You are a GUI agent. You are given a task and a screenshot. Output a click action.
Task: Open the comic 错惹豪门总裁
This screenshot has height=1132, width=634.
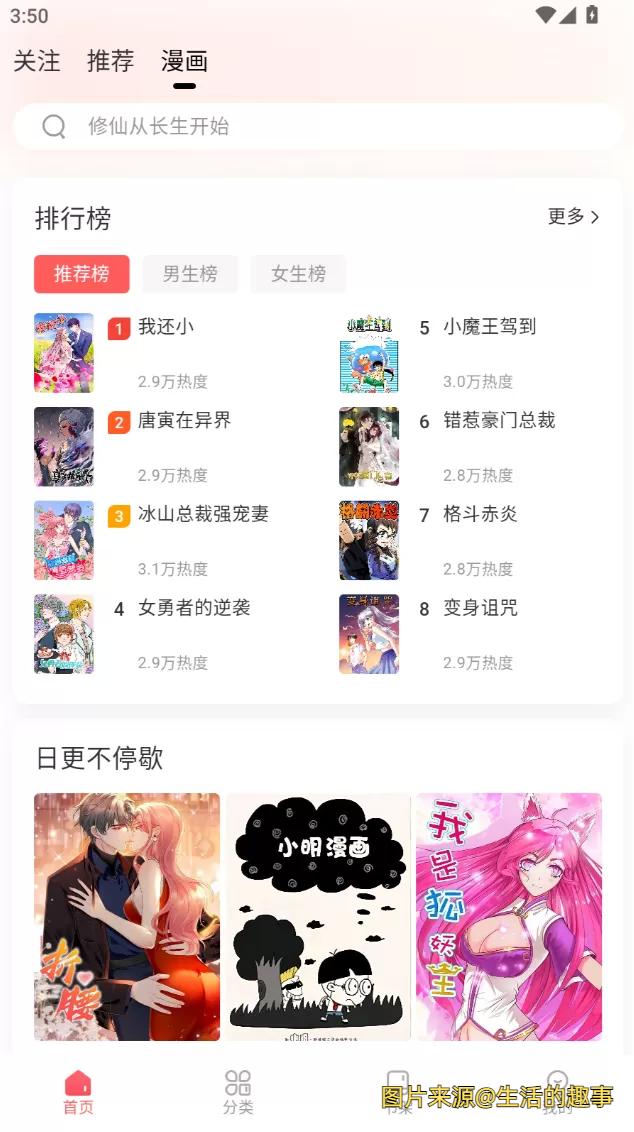498,421
